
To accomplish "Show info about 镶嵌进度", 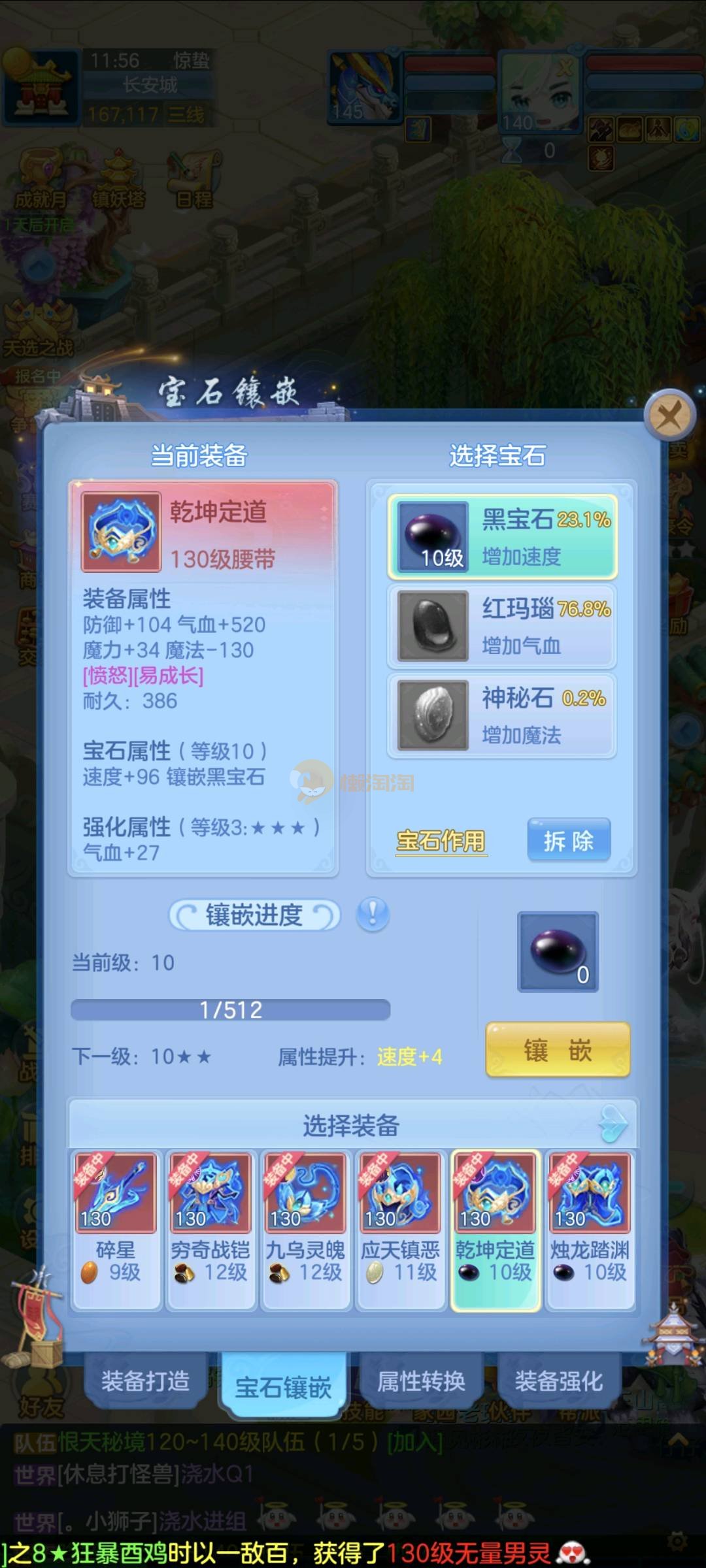I will (373, 914).
